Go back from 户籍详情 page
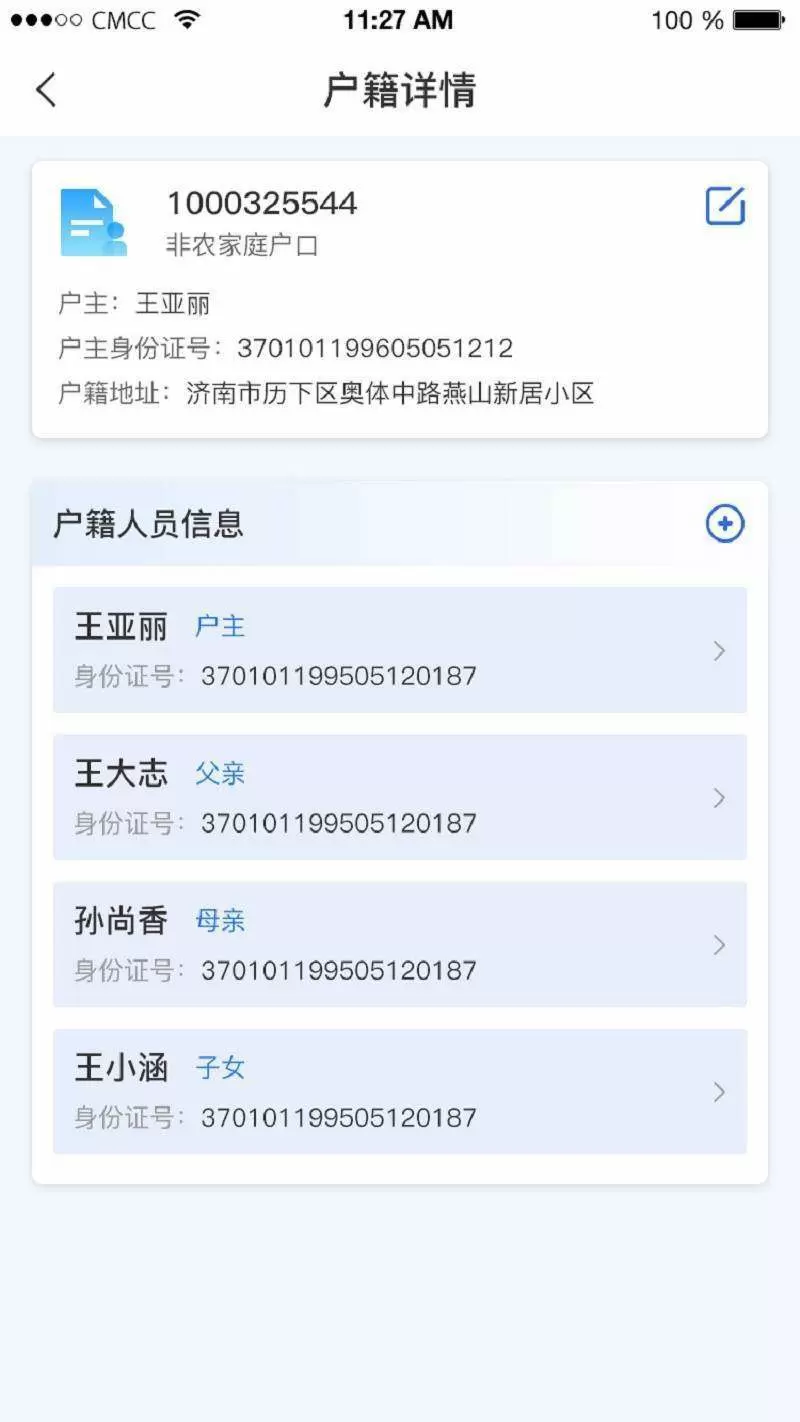This screenshot has height=1422, width=800. (46, 90)
